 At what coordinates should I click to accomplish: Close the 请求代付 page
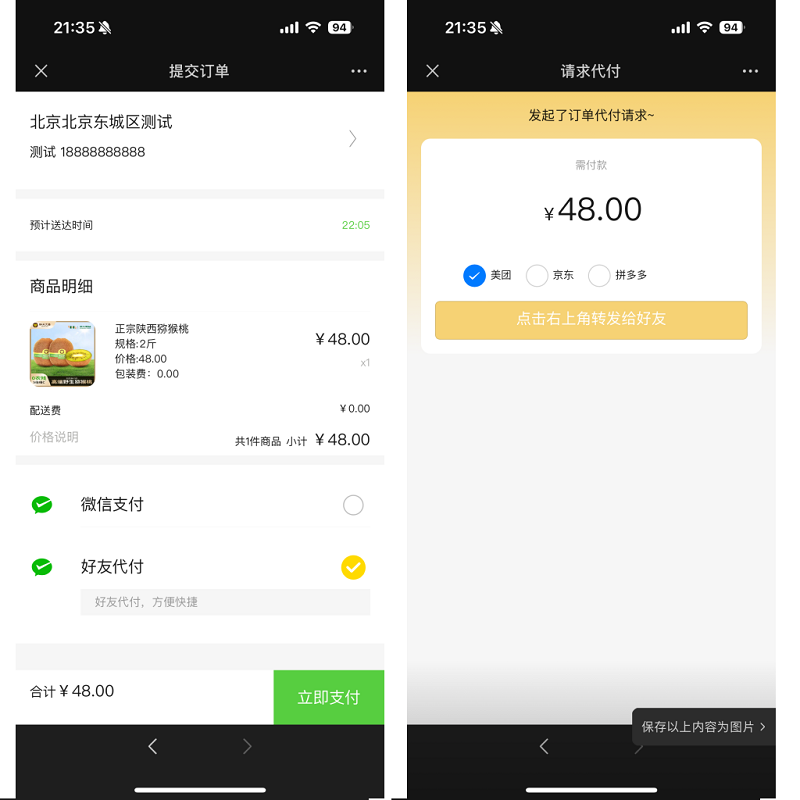(x=432, y=71)
